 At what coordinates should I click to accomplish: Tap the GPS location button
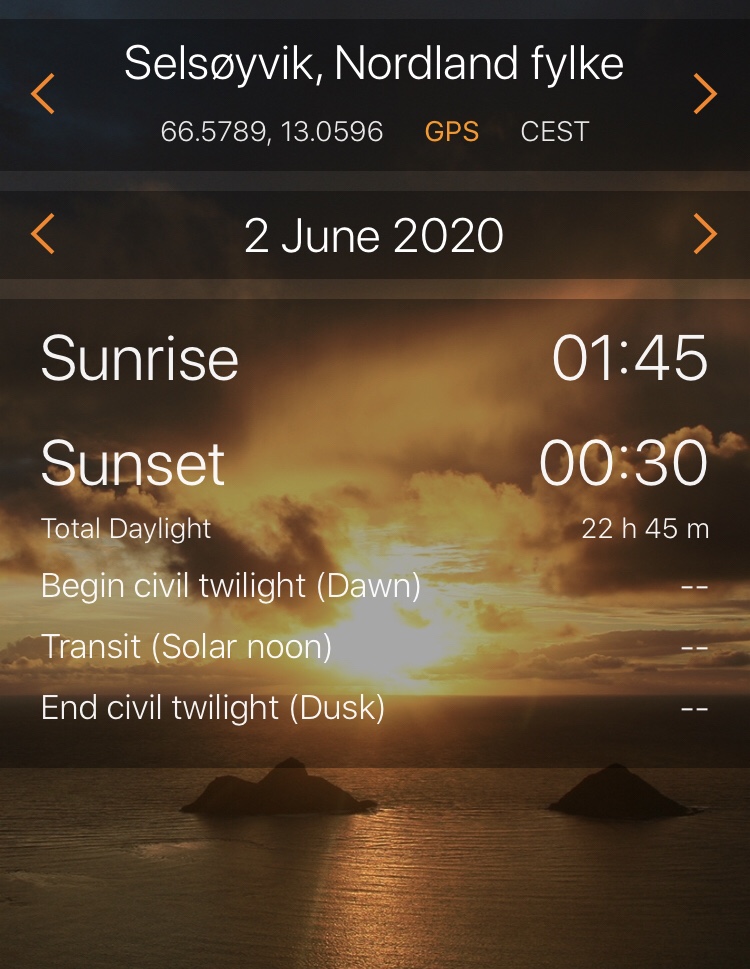(x=452, y=132)
